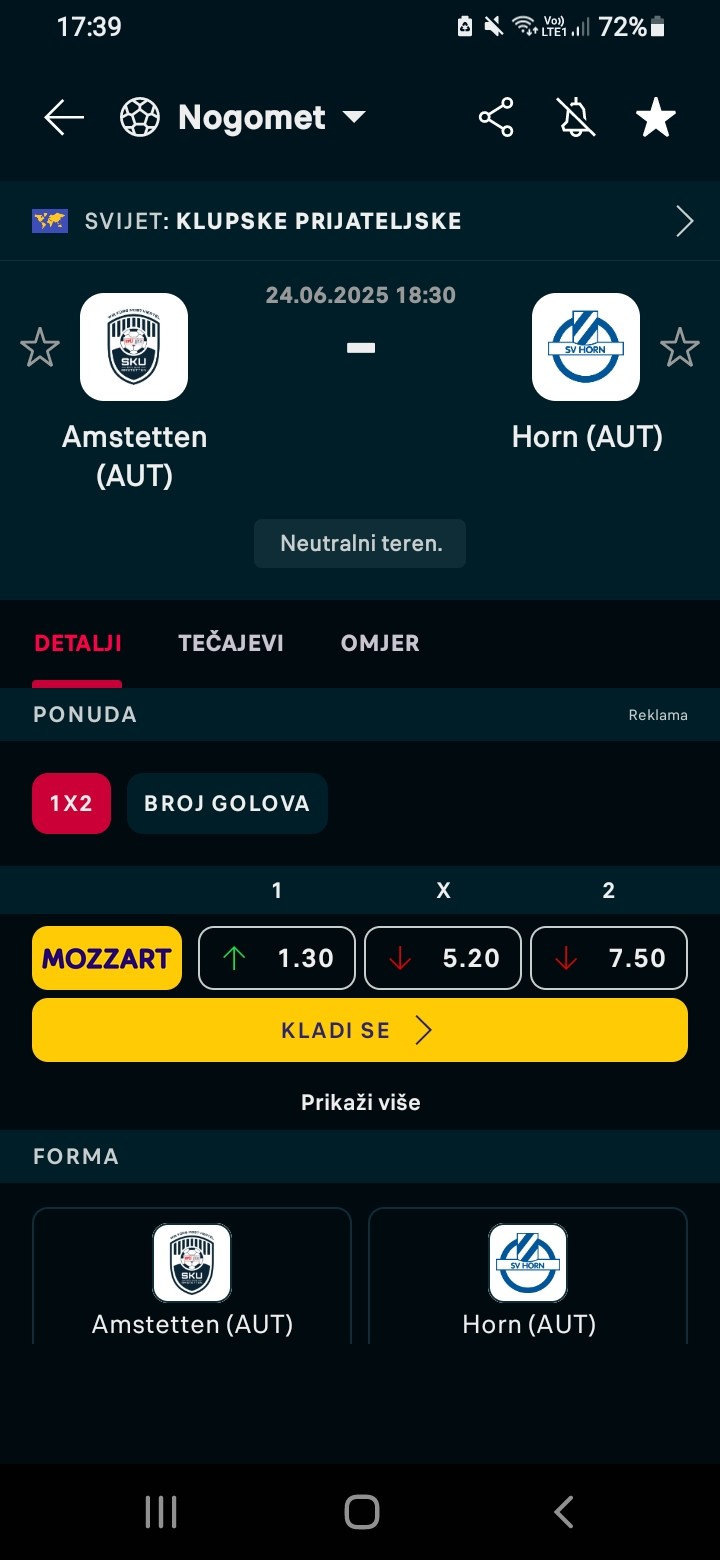Open recent apps from the navigation bar

coord(161,1512)
